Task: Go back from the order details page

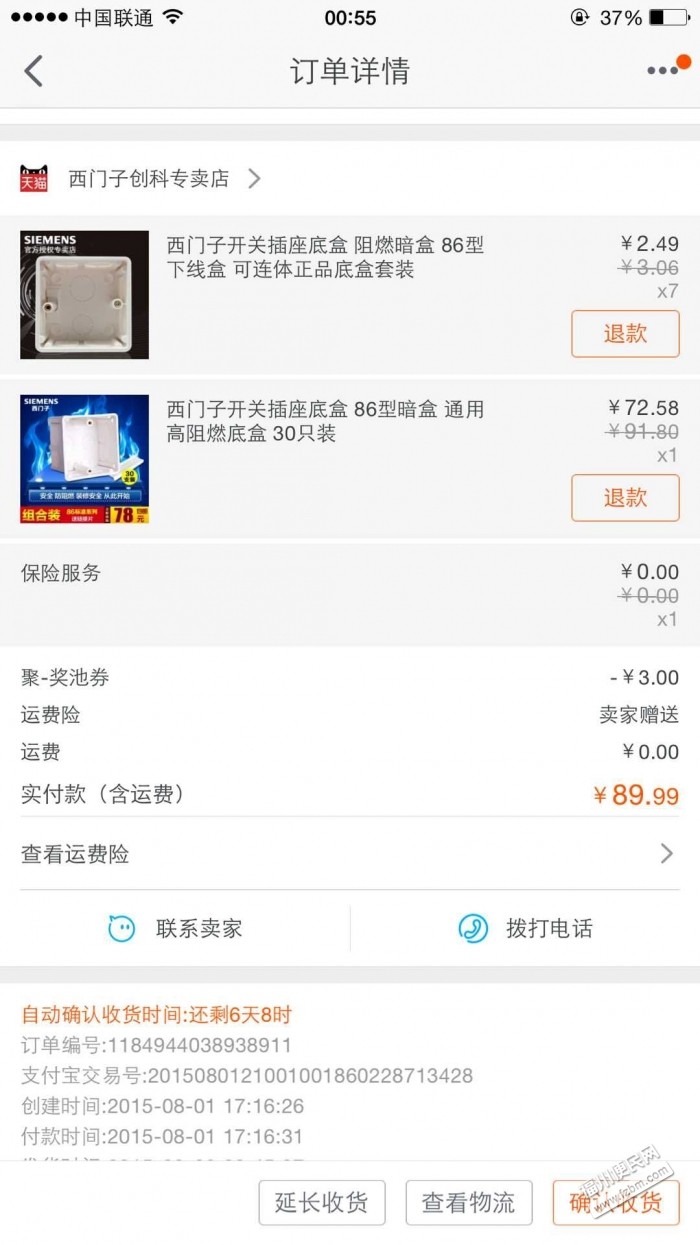Action: [34, 71]
